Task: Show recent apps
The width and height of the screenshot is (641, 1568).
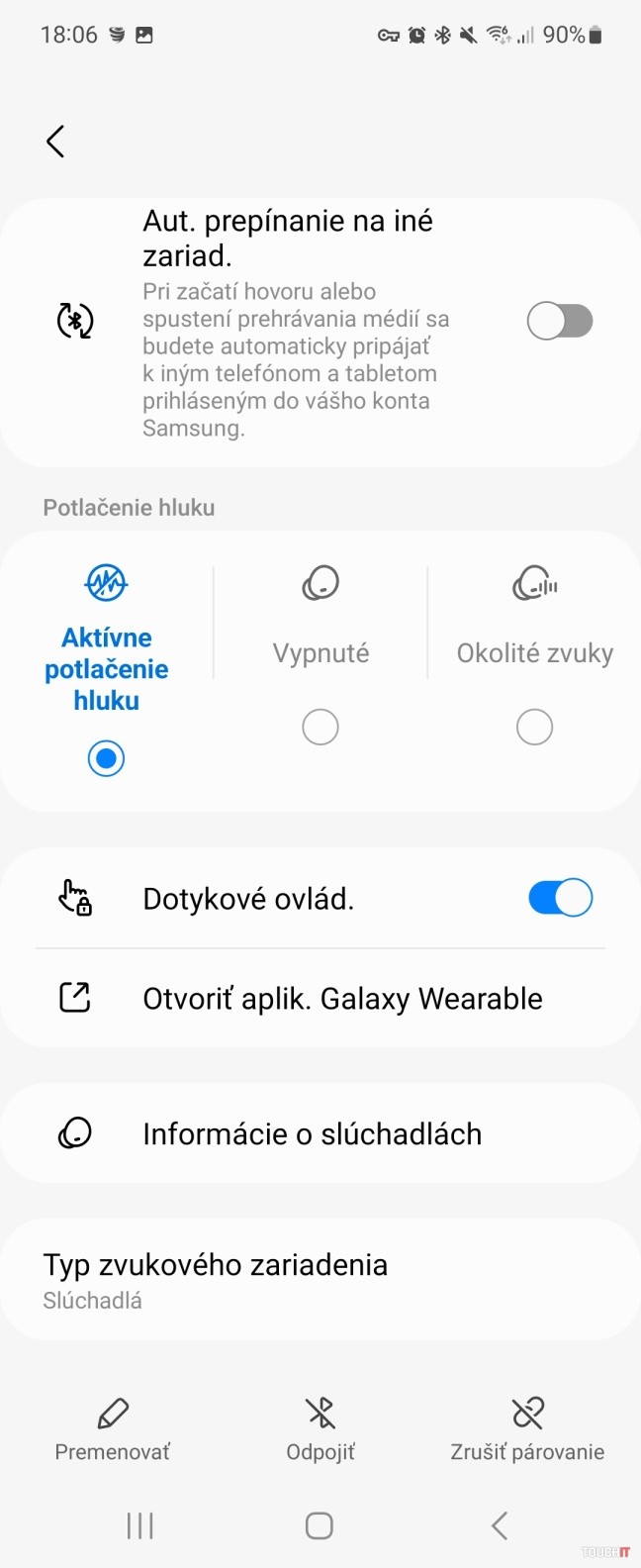Action: (140, 1525)
